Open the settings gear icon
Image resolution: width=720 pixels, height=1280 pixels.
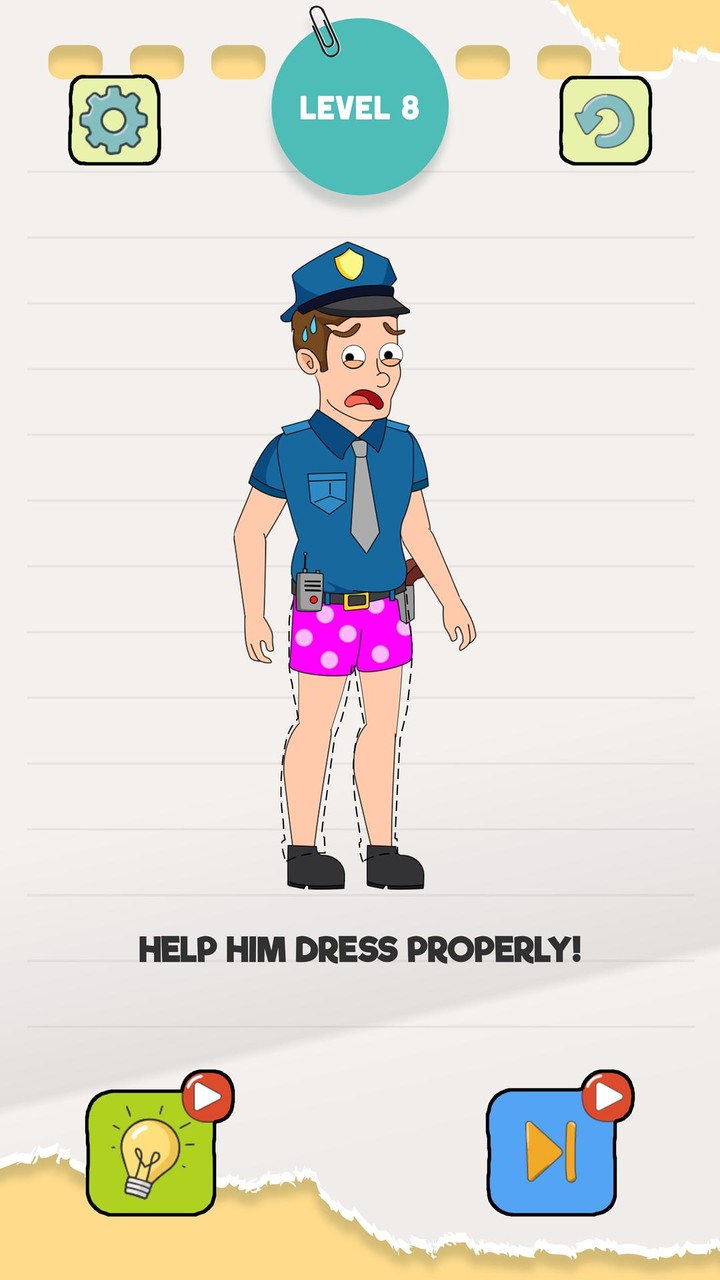click(x=115, y=117)
